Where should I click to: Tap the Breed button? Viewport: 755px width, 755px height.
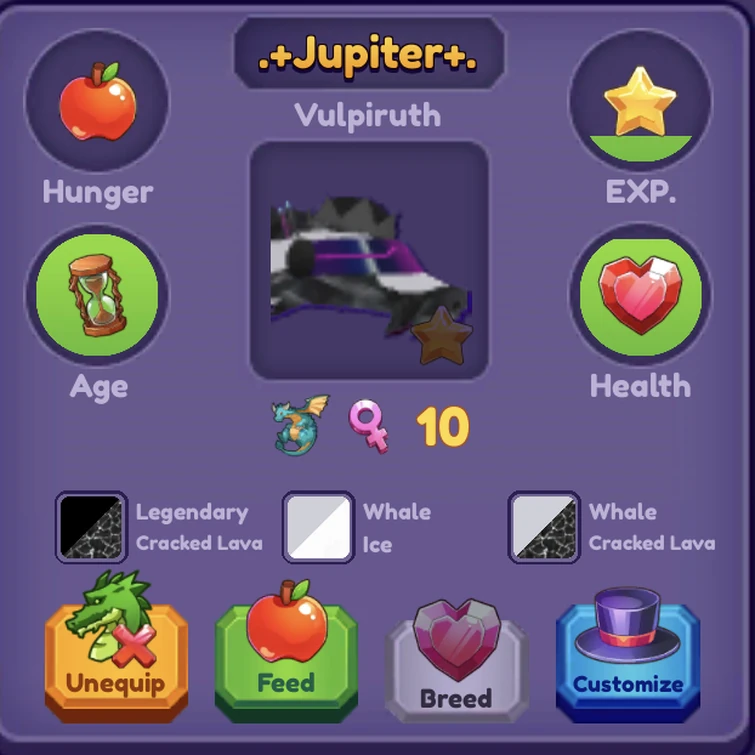coord(456,665)
